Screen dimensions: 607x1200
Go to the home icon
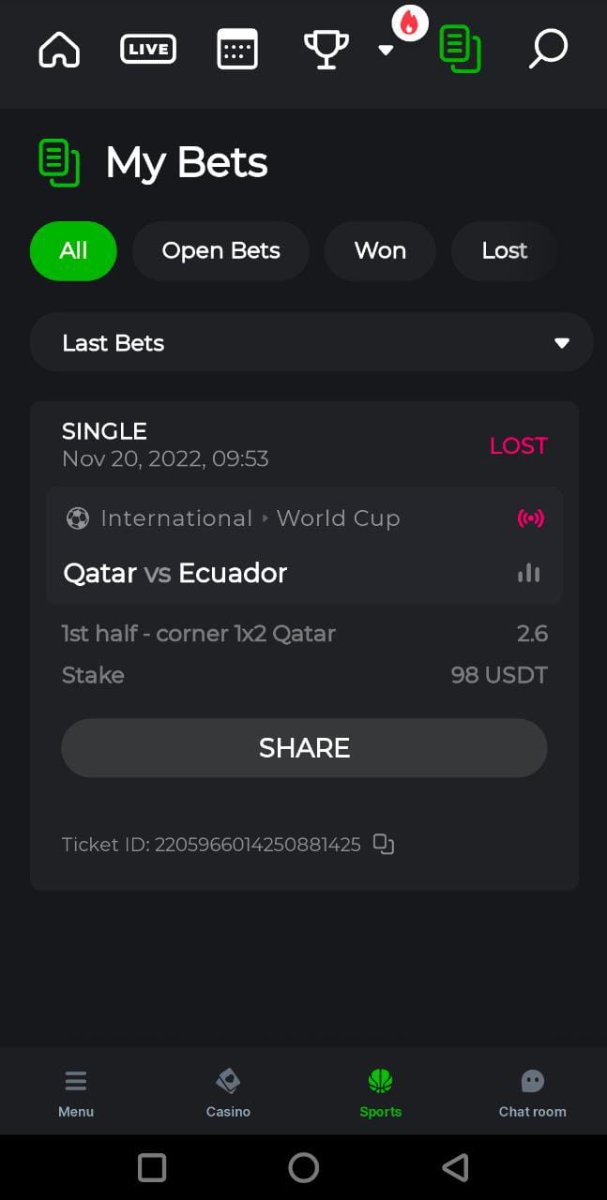(59, 48)
